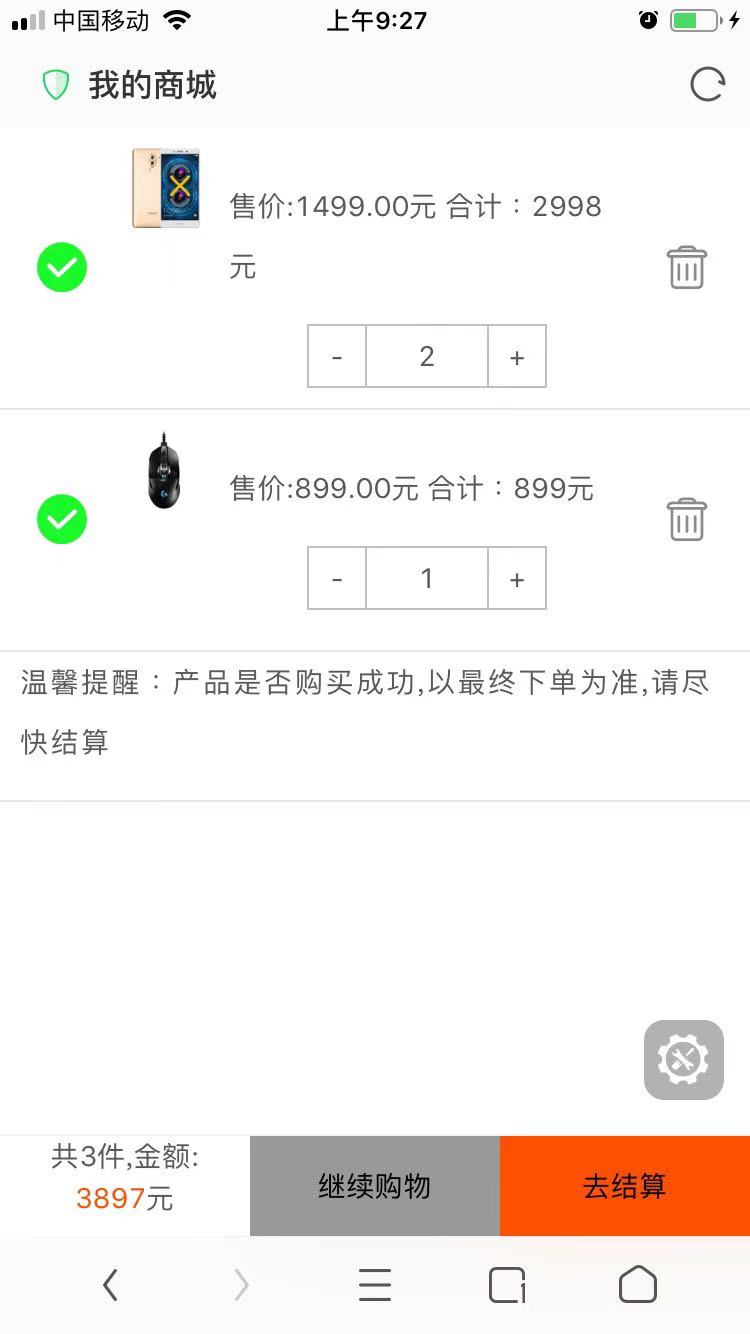
Task: Deselect the mouse item's green checkmark
Action: pyautogui.click(x=61, y=519)
